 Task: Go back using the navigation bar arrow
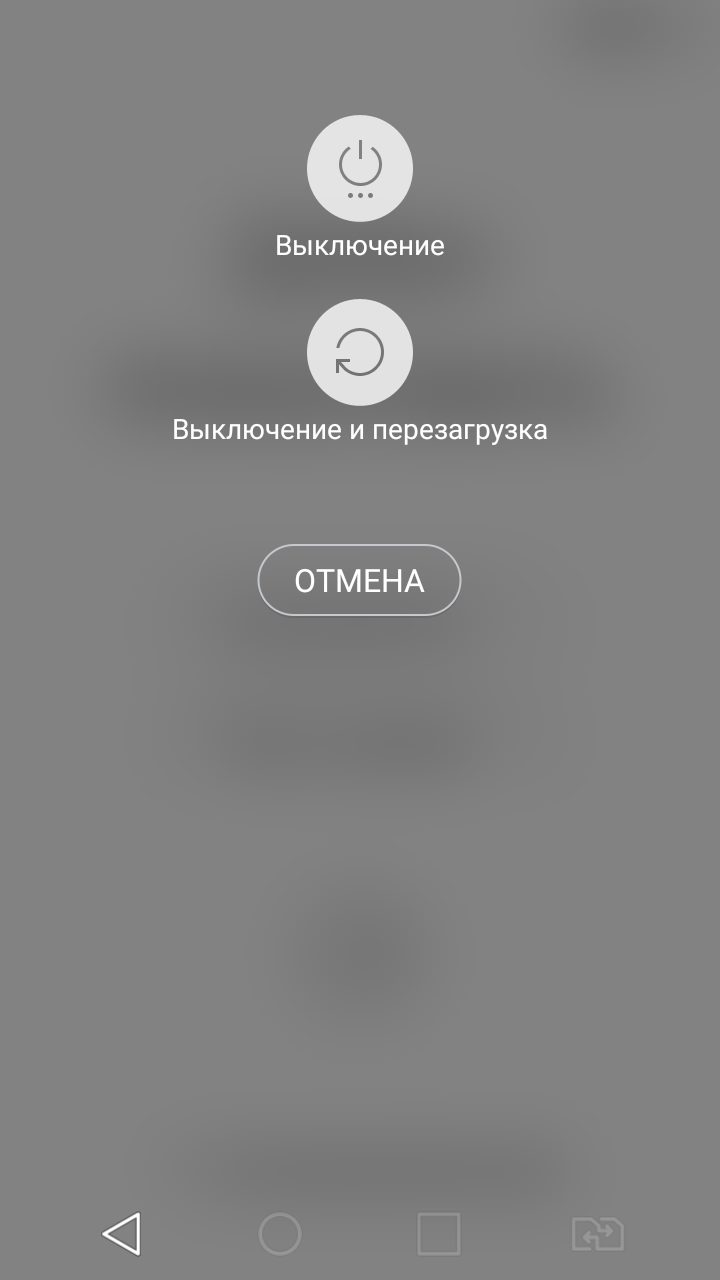pyautogui.click(x=121, y=1233)
